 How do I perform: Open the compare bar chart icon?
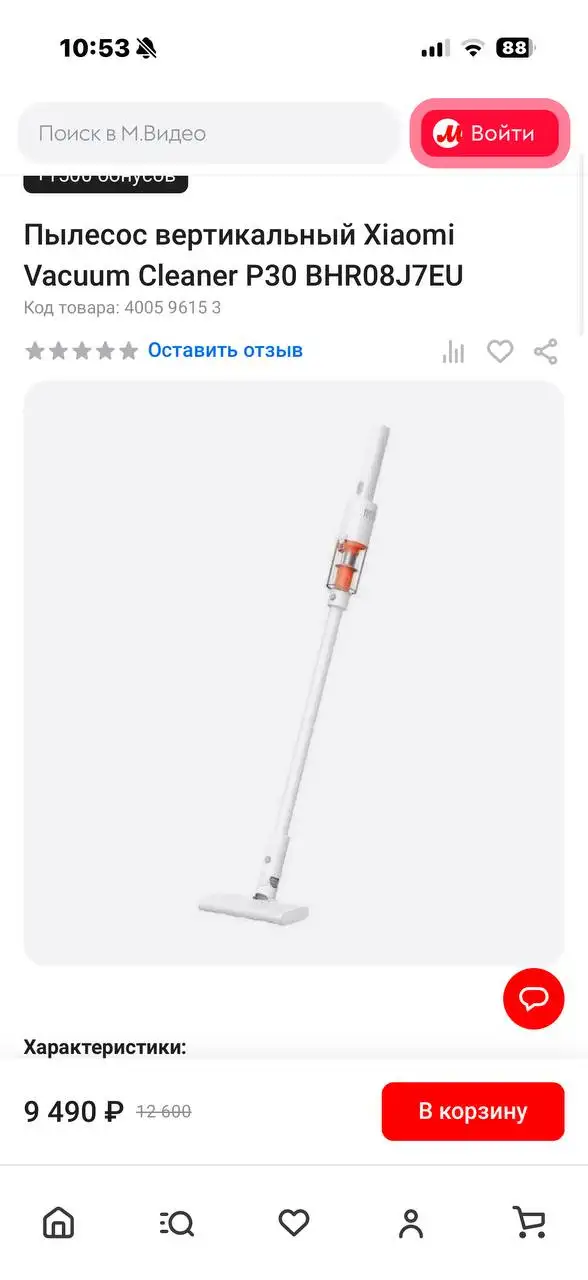(x=453, y=351)
